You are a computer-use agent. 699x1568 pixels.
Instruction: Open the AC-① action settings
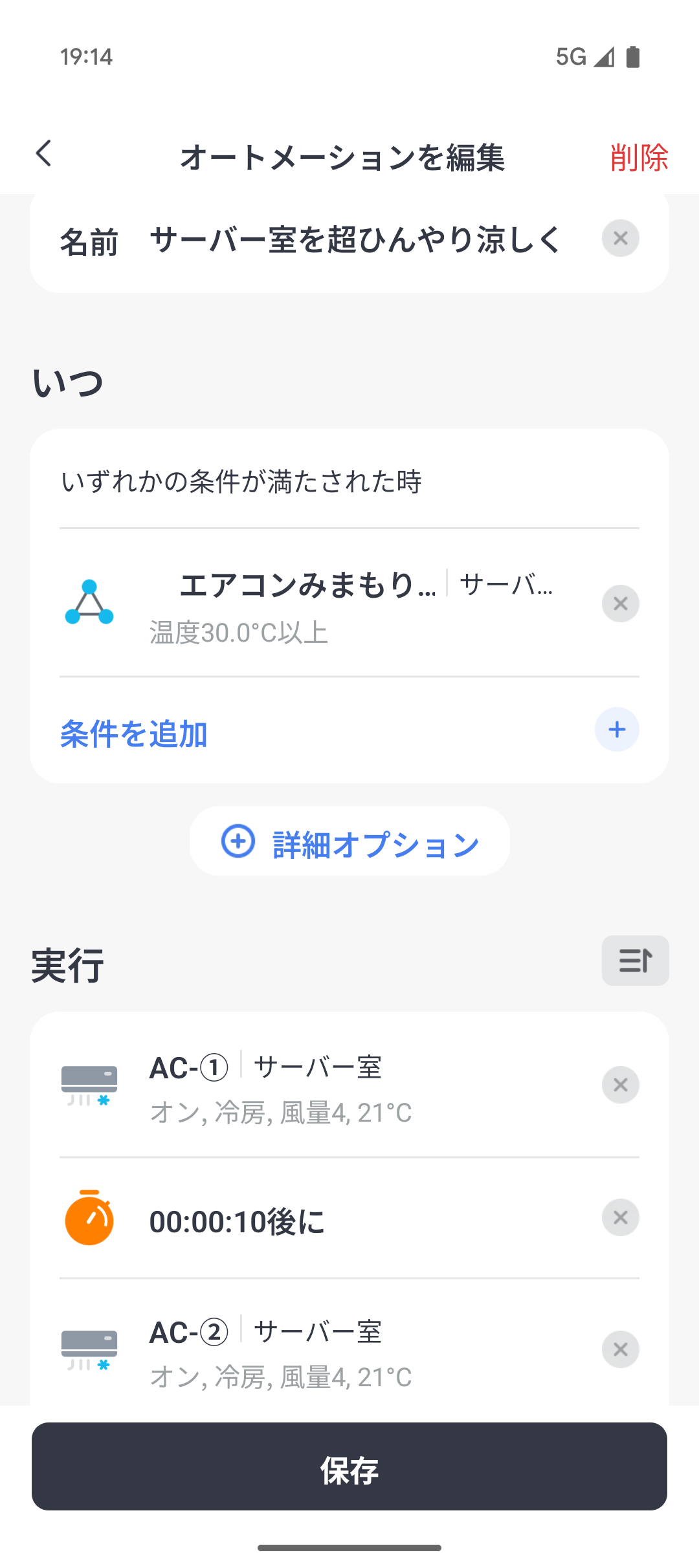pyautogui.click(x=324, y=1085)
